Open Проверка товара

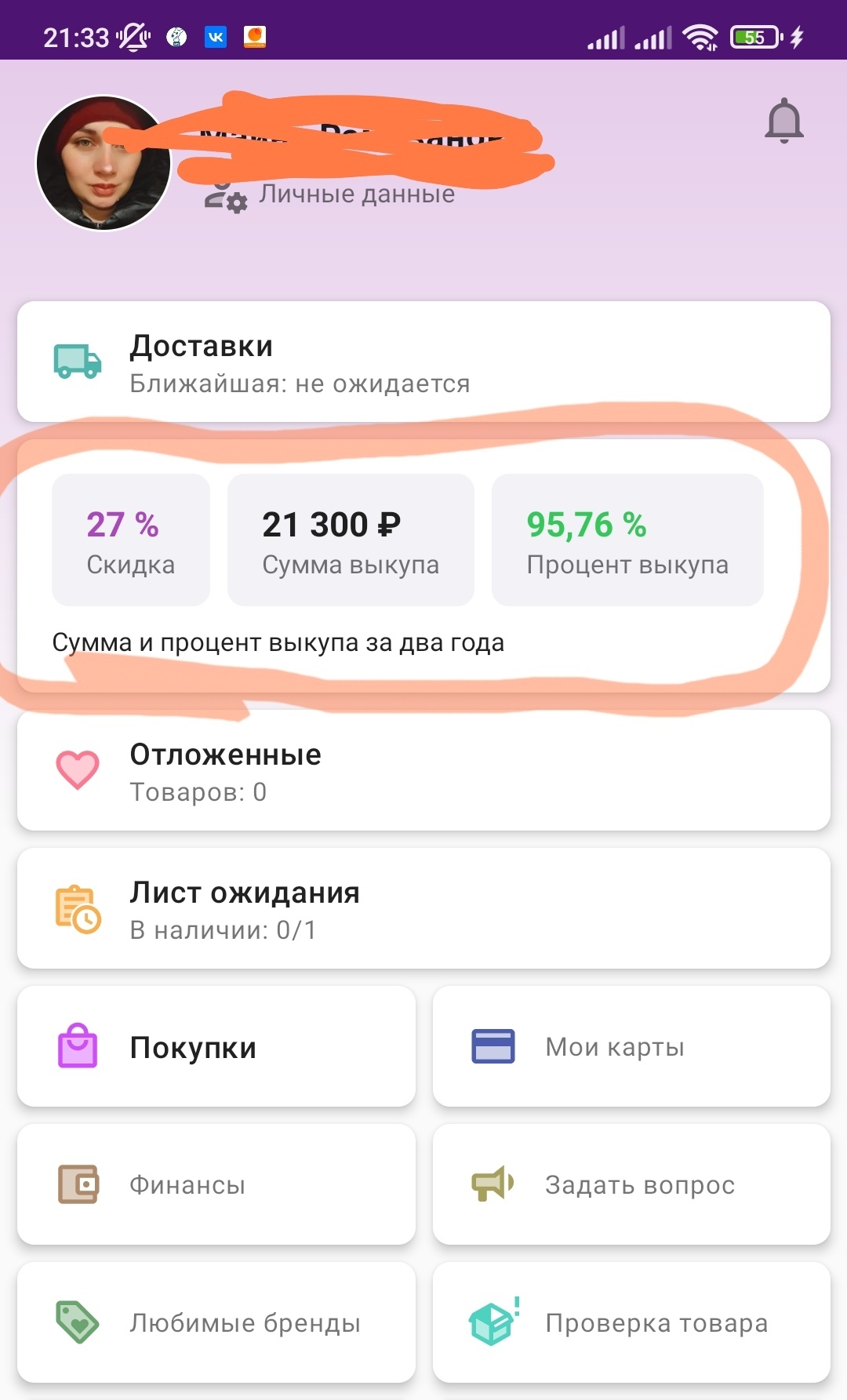631,1323
